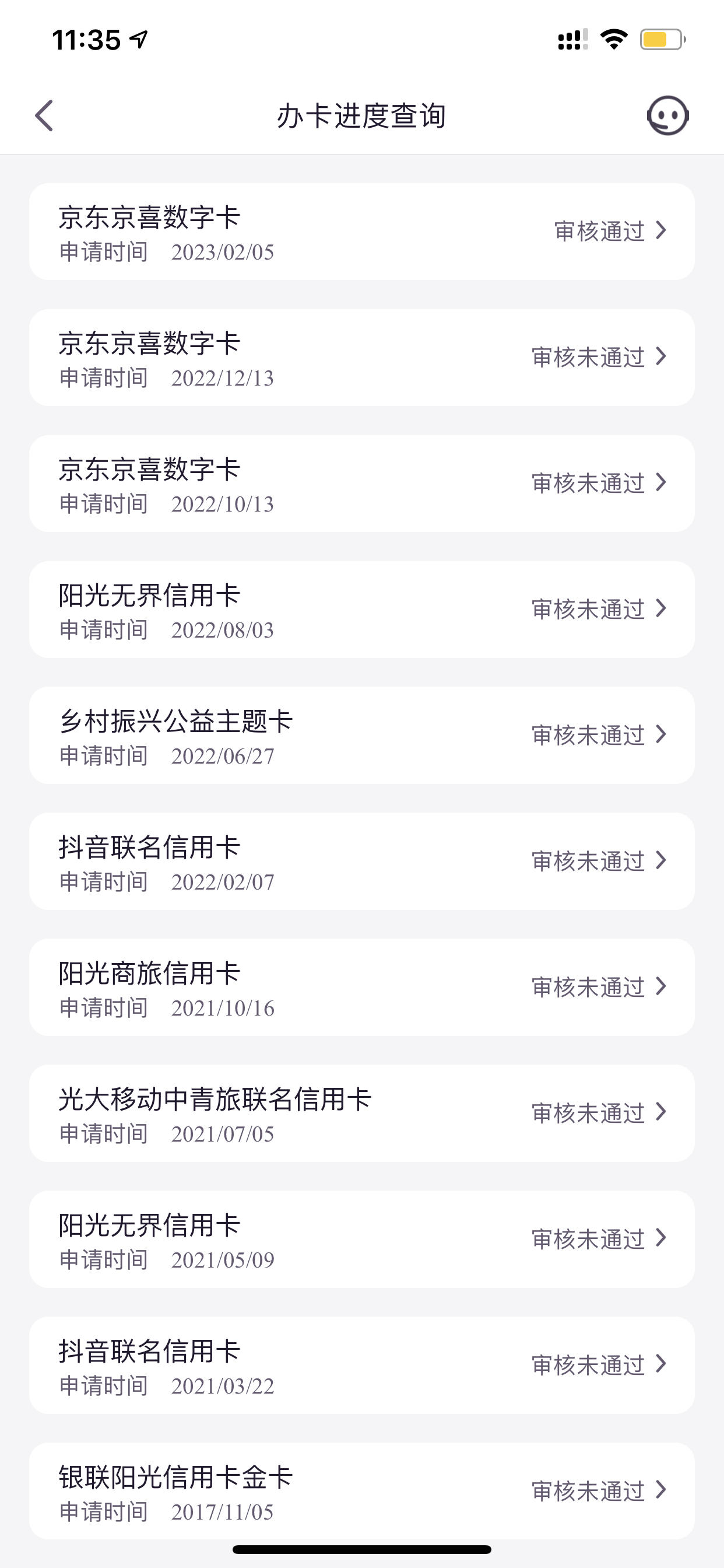Open 抖音联名信用卡 application dated 2021/03/22
724x1568 pixels.
pyautogui.click(x=362, y=1366)
